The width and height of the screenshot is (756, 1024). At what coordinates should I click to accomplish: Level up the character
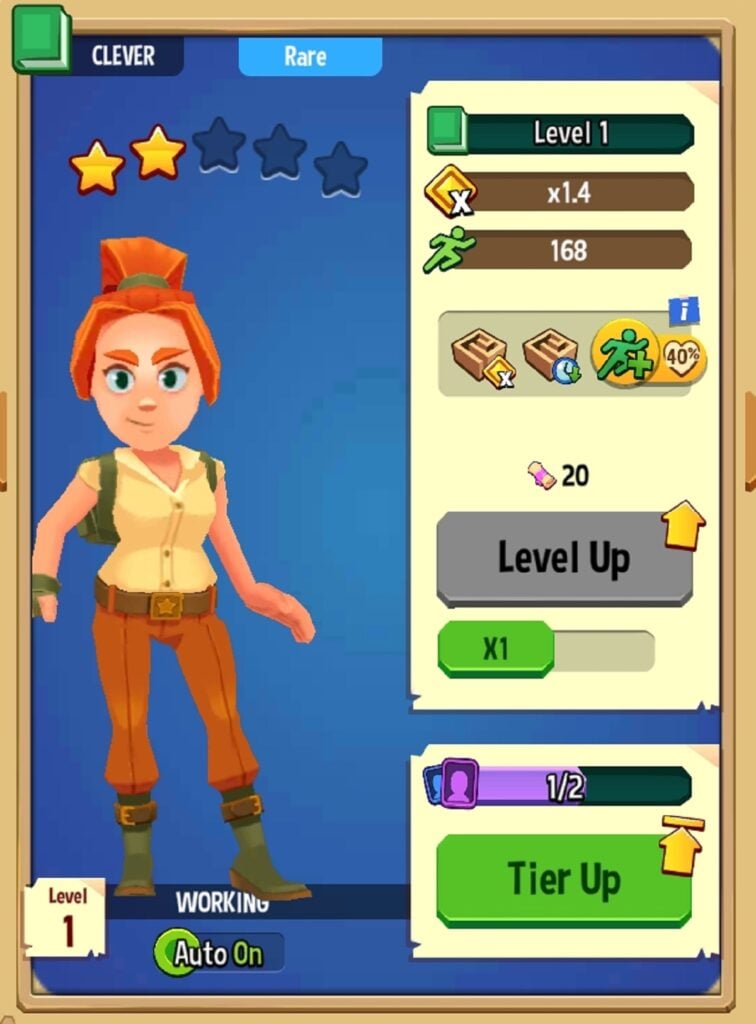pyautogui.click(x=564, y=558)
